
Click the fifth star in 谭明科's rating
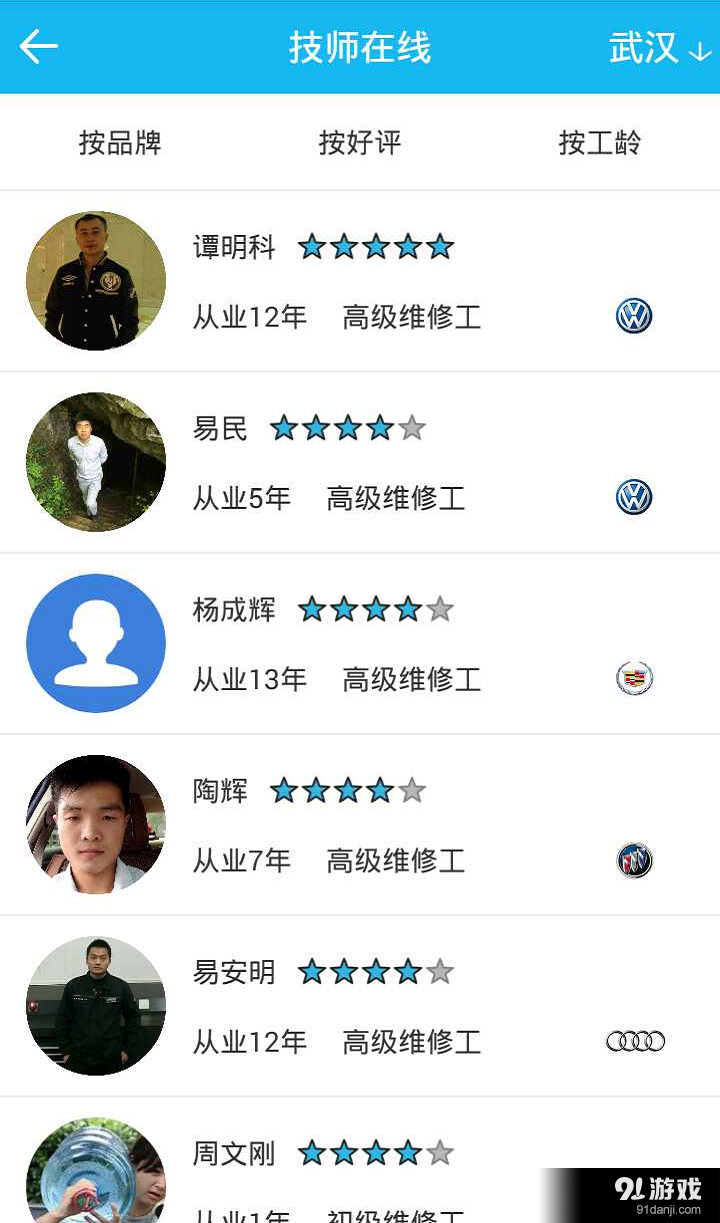pos(442,246)
